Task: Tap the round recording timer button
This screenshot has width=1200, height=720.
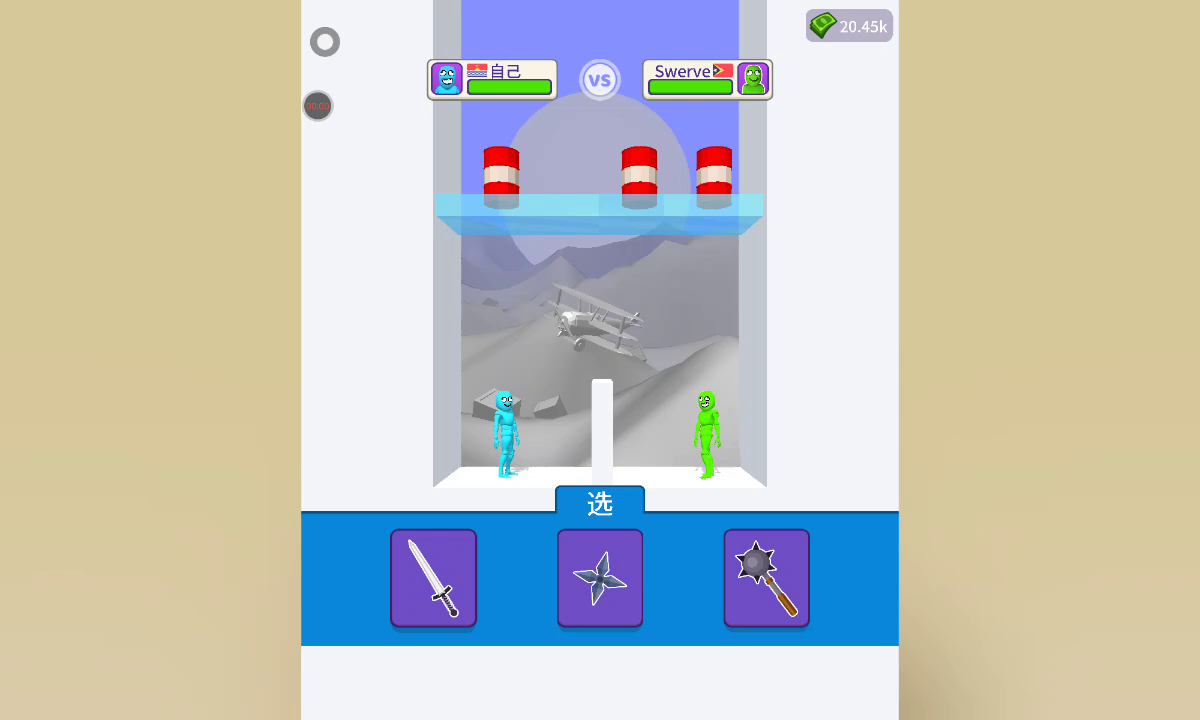Action: [318, 106]
